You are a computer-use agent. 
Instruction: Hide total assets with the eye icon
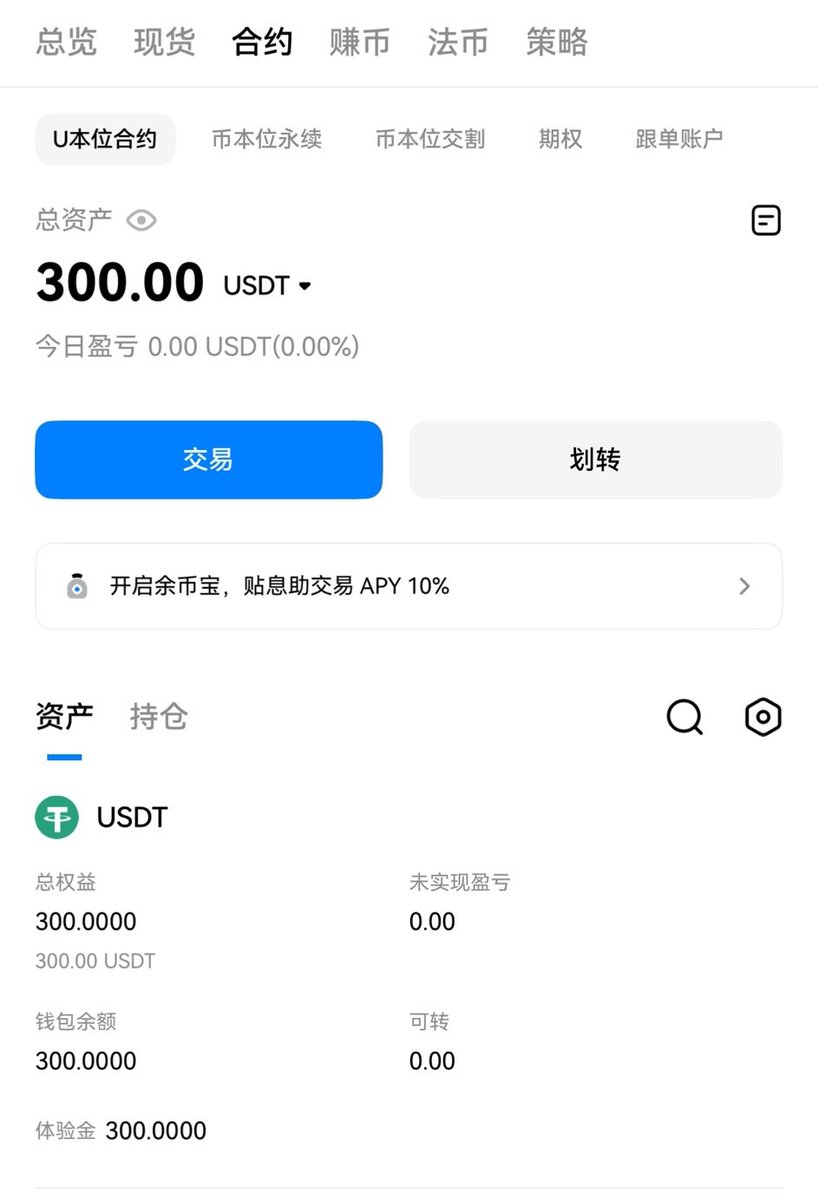[x=141, y=220]
